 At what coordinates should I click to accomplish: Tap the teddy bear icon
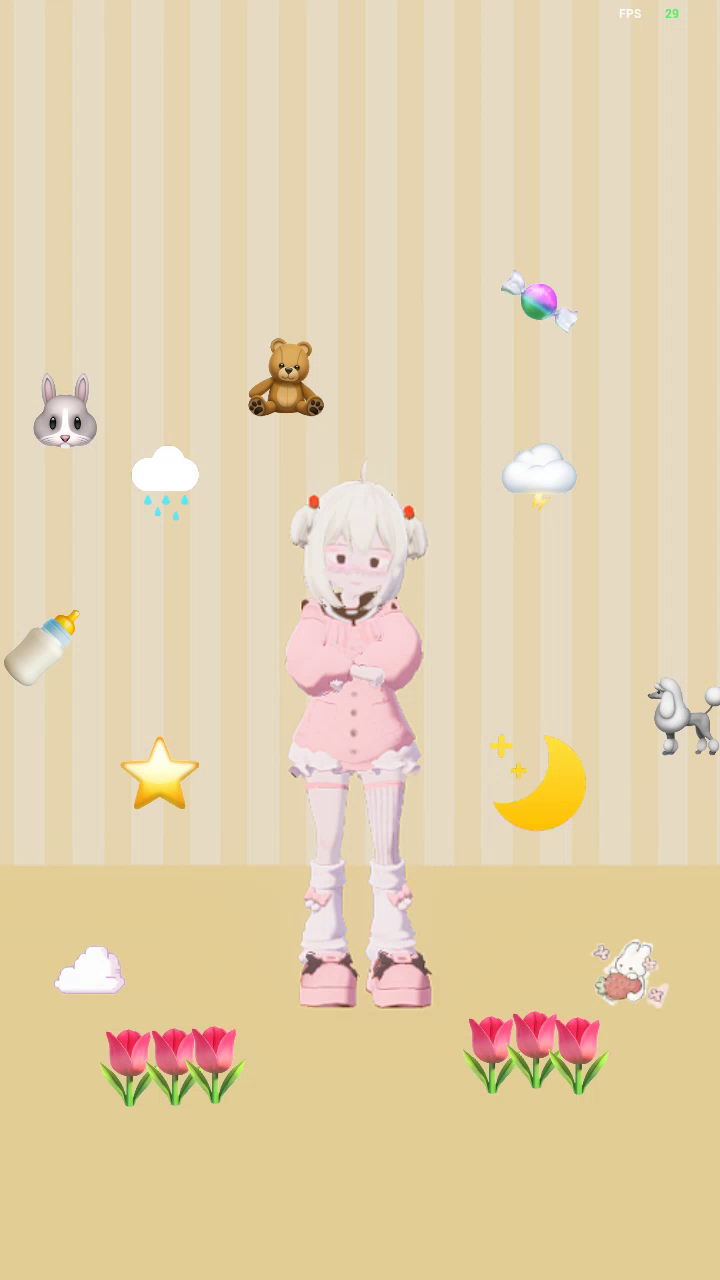coord(286,378)
